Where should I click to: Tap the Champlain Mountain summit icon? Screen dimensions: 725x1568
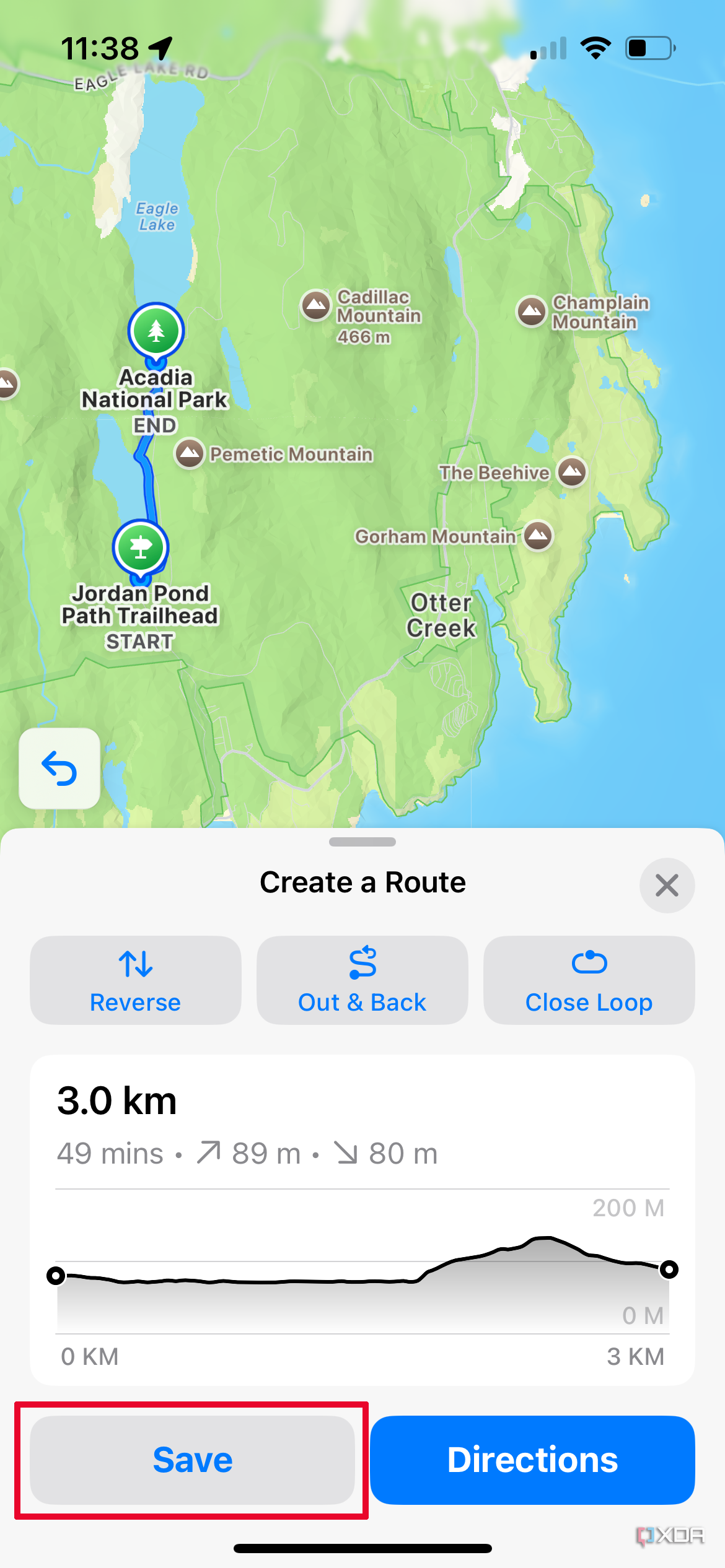pos(532,313)
